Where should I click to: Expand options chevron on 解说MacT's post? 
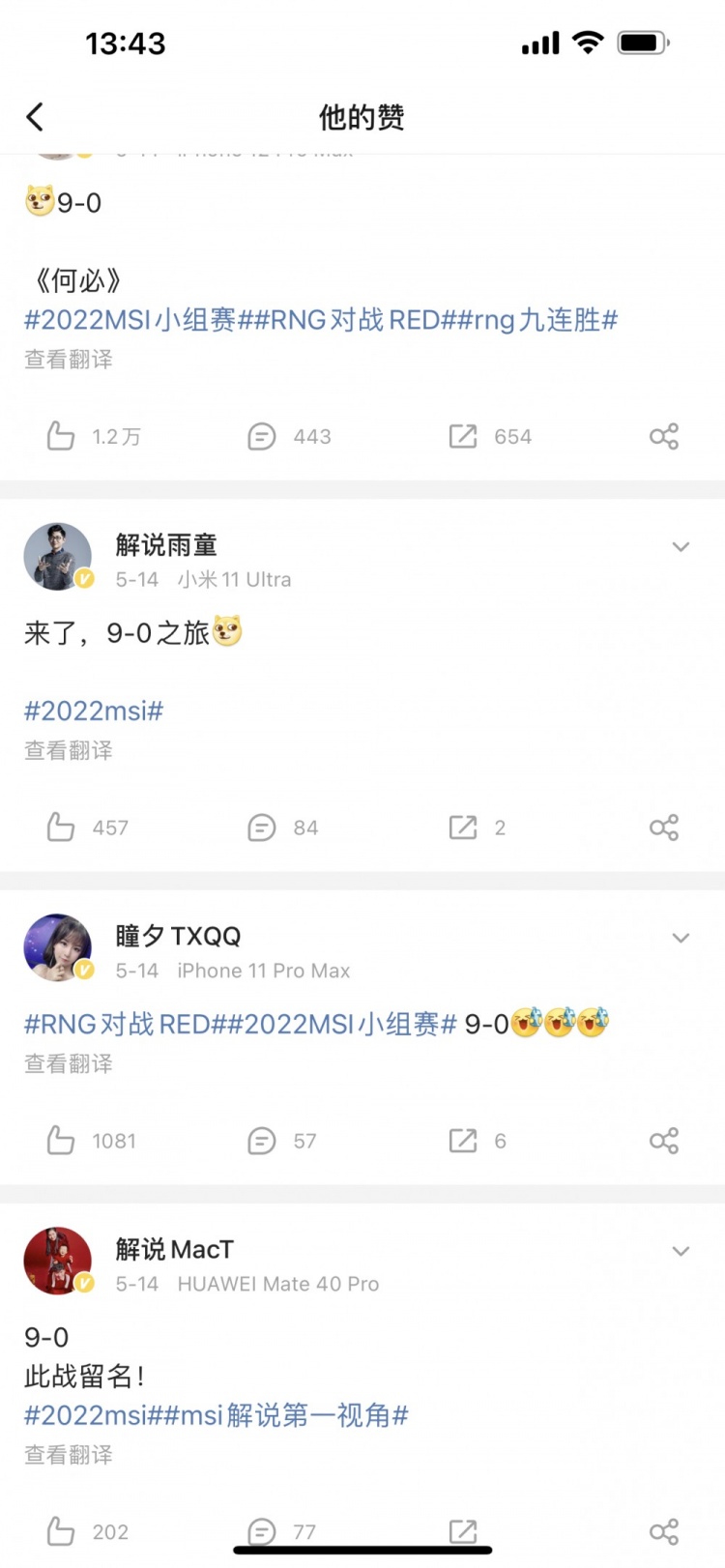pyautogui.click(x=681, y=1251)
